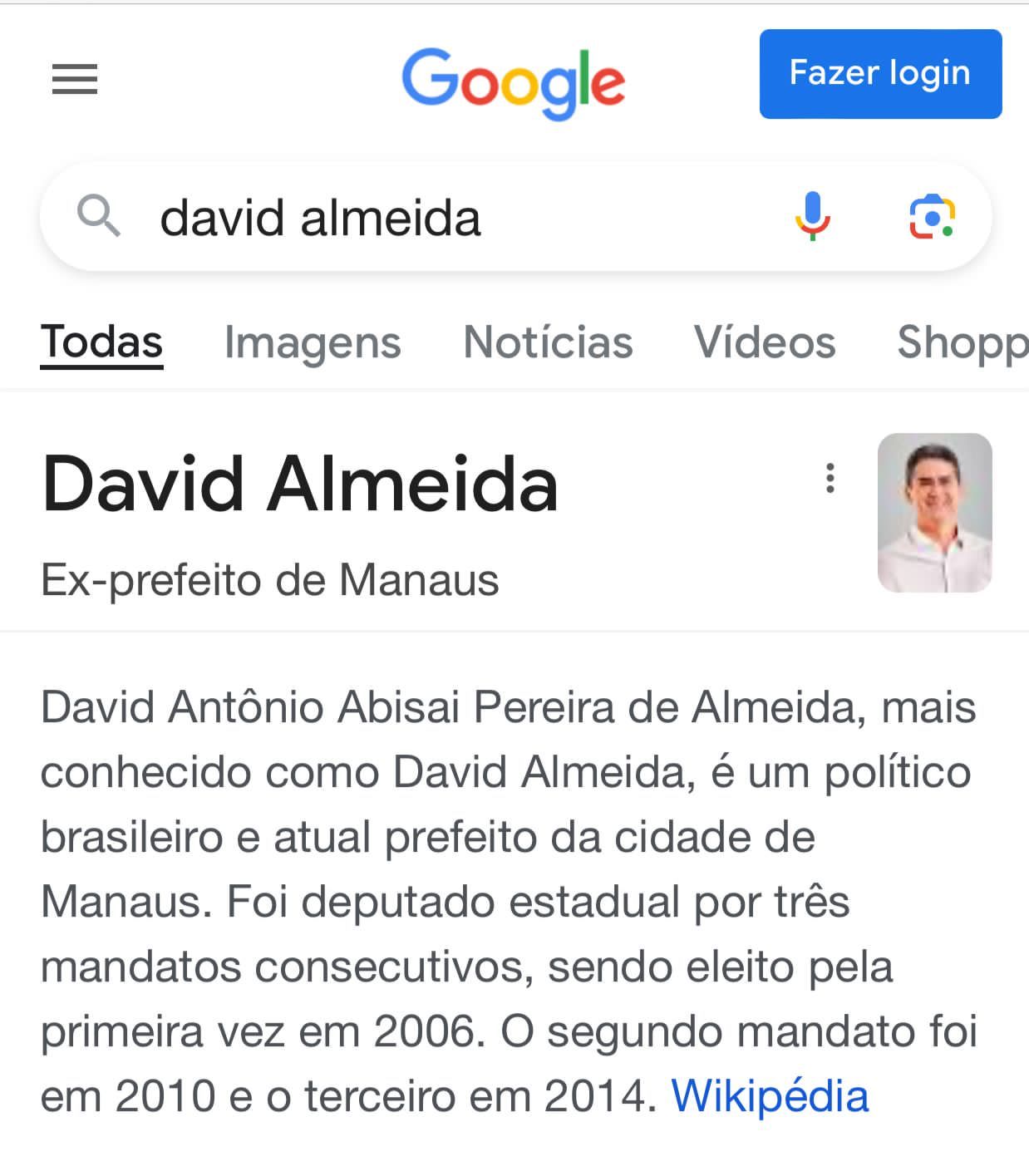Switch to the Notícias tab
The height and width of the screenshot is (1176, 1029).
click(548, 342)
